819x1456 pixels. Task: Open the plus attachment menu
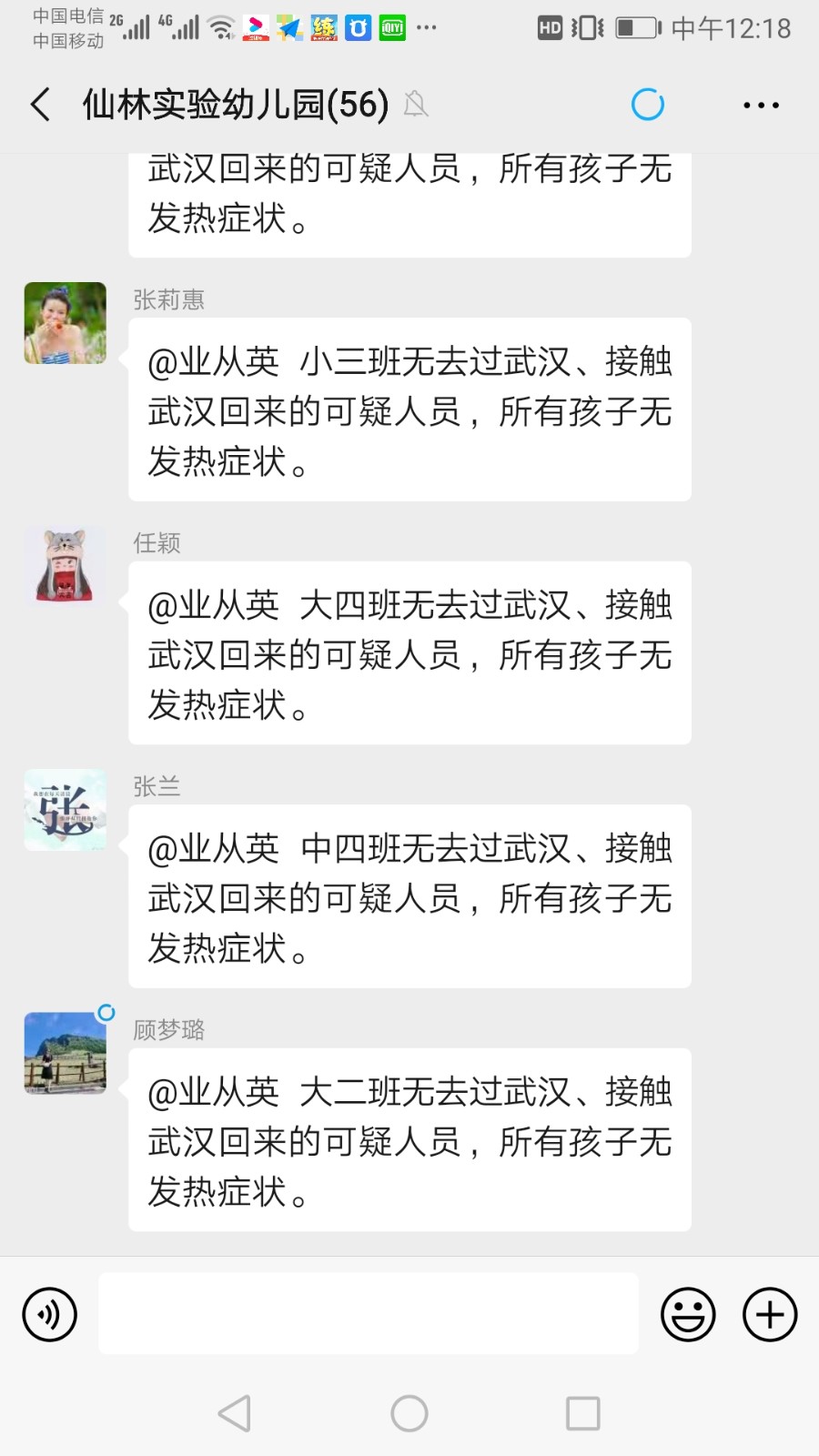770,1314
